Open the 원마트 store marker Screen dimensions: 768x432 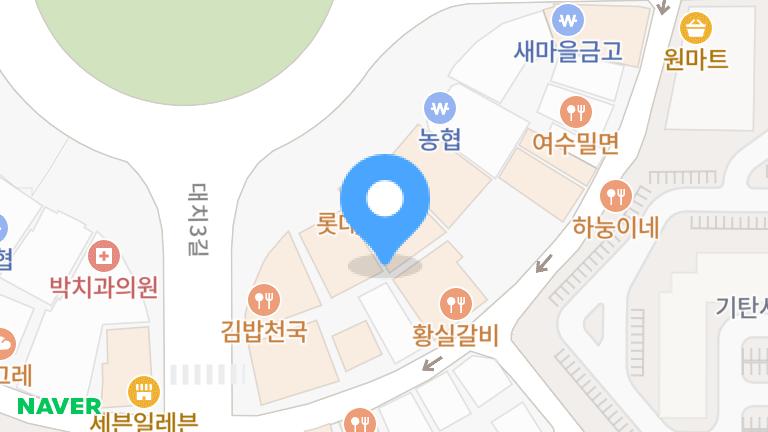click(696, 27)
